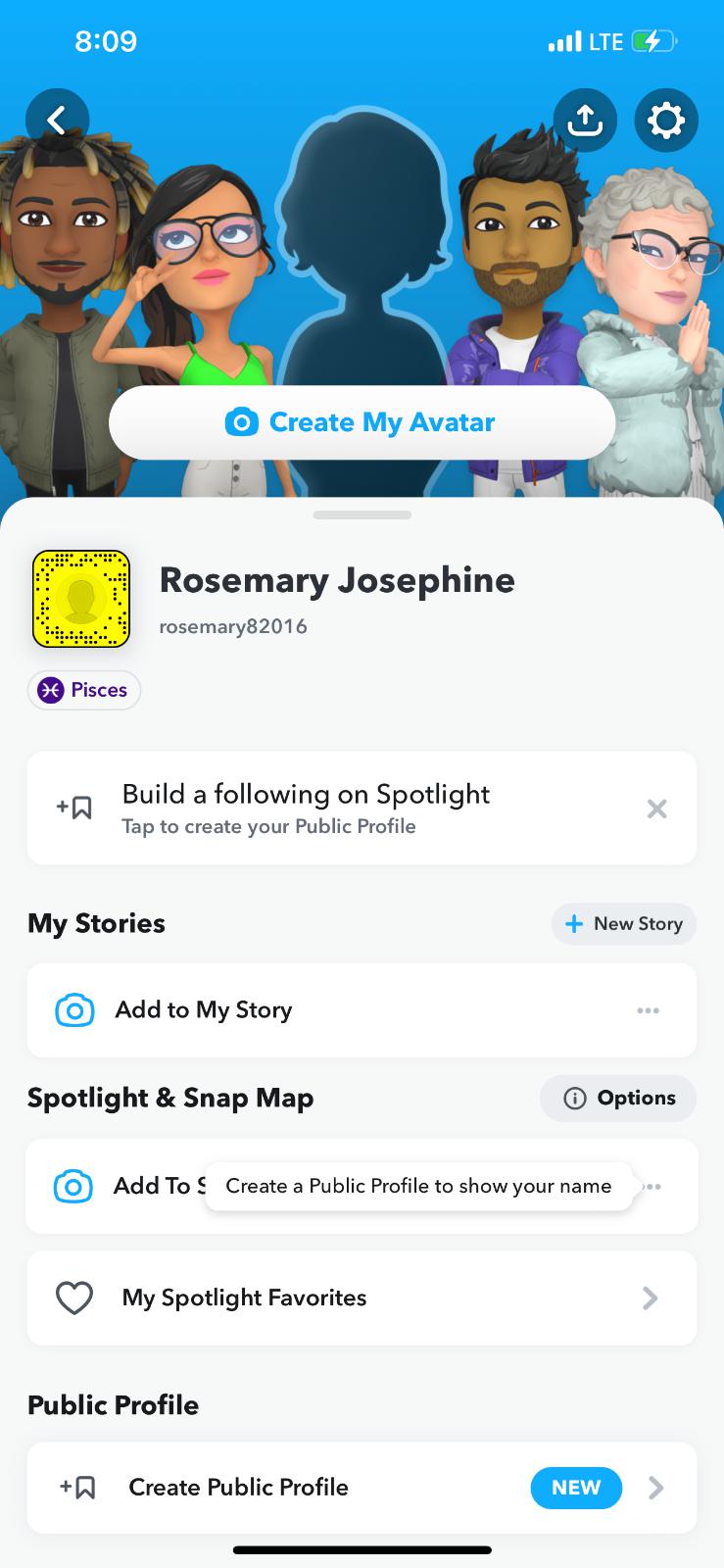
Task: Open the share profile icon
Action: click(585, 121)
